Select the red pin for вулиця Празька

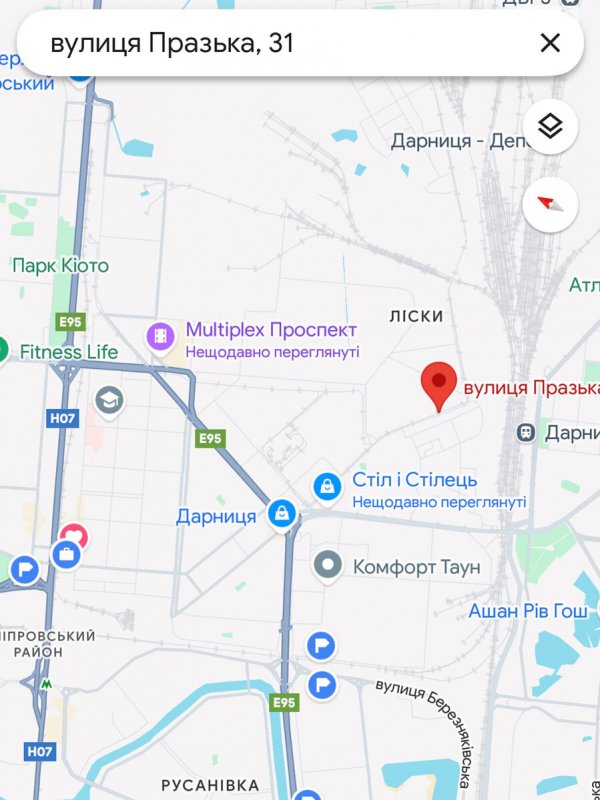click(437, 385)
